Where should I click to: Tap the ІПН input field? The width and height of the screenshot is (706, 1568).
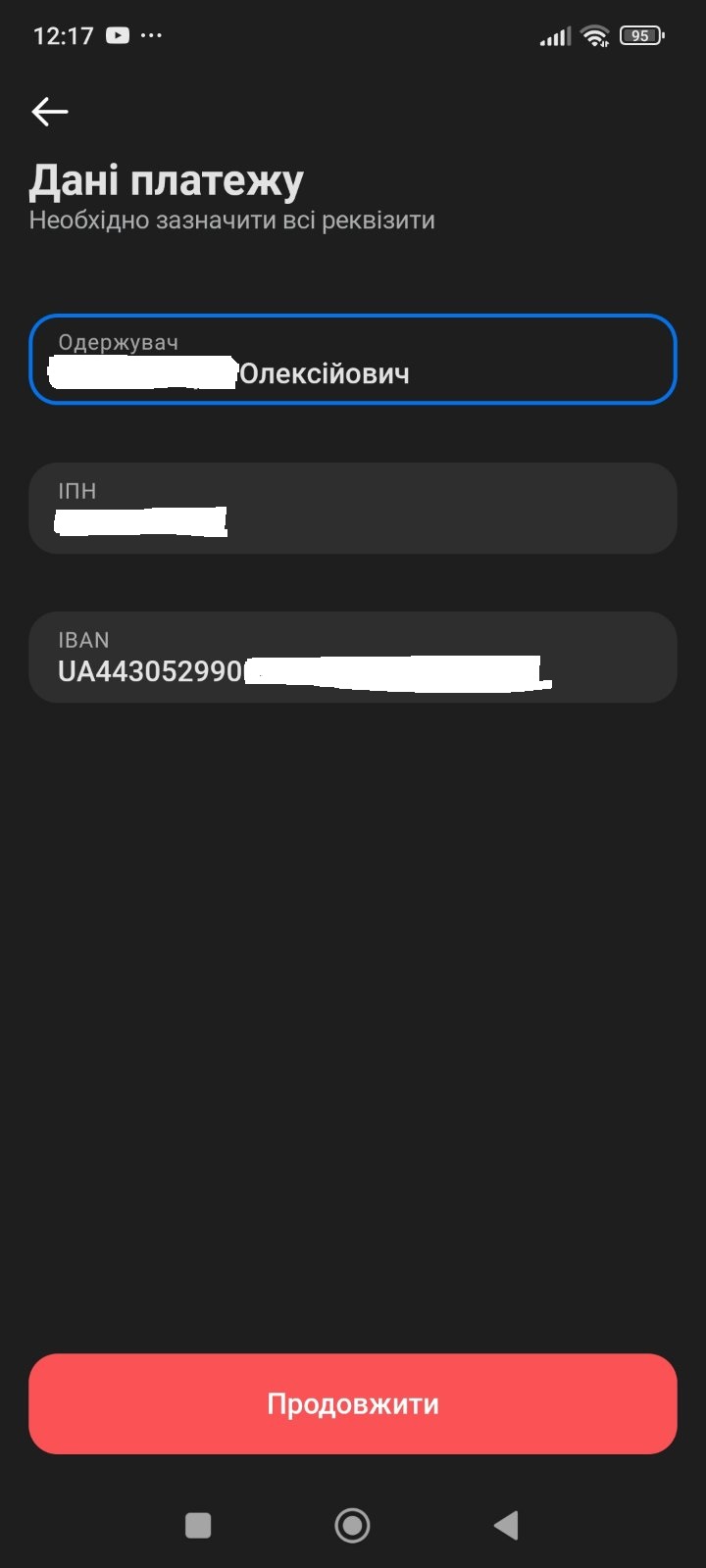(x=353, y=509)
